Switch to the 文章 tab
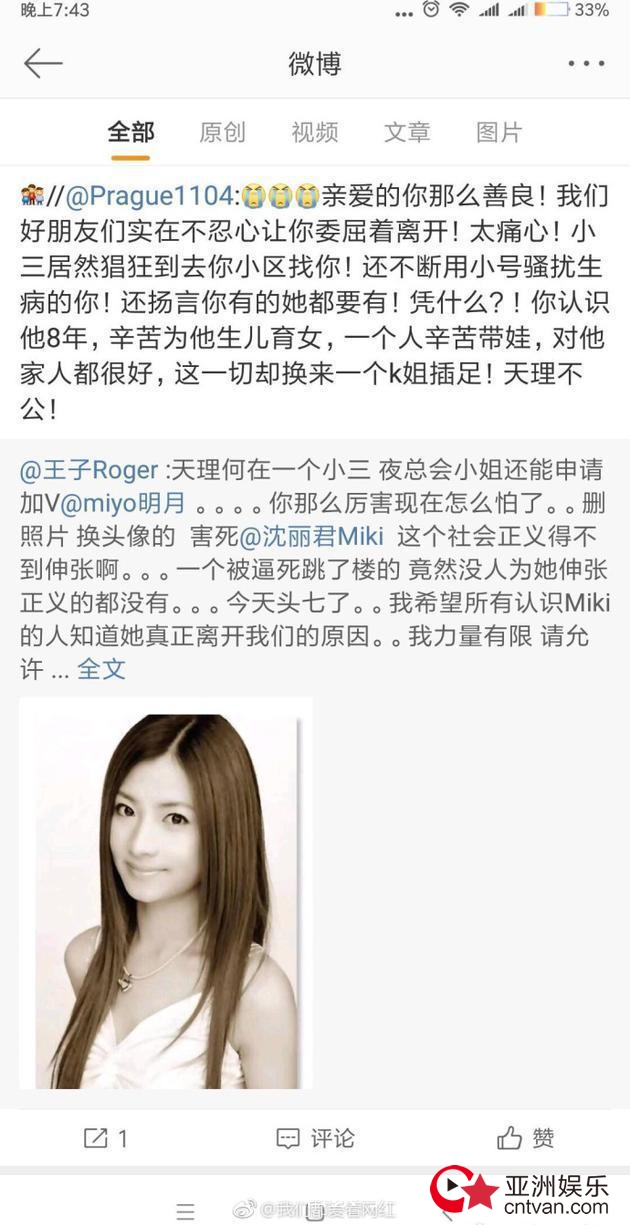Viewport: 630px width, 1225px height. [407, 132]
